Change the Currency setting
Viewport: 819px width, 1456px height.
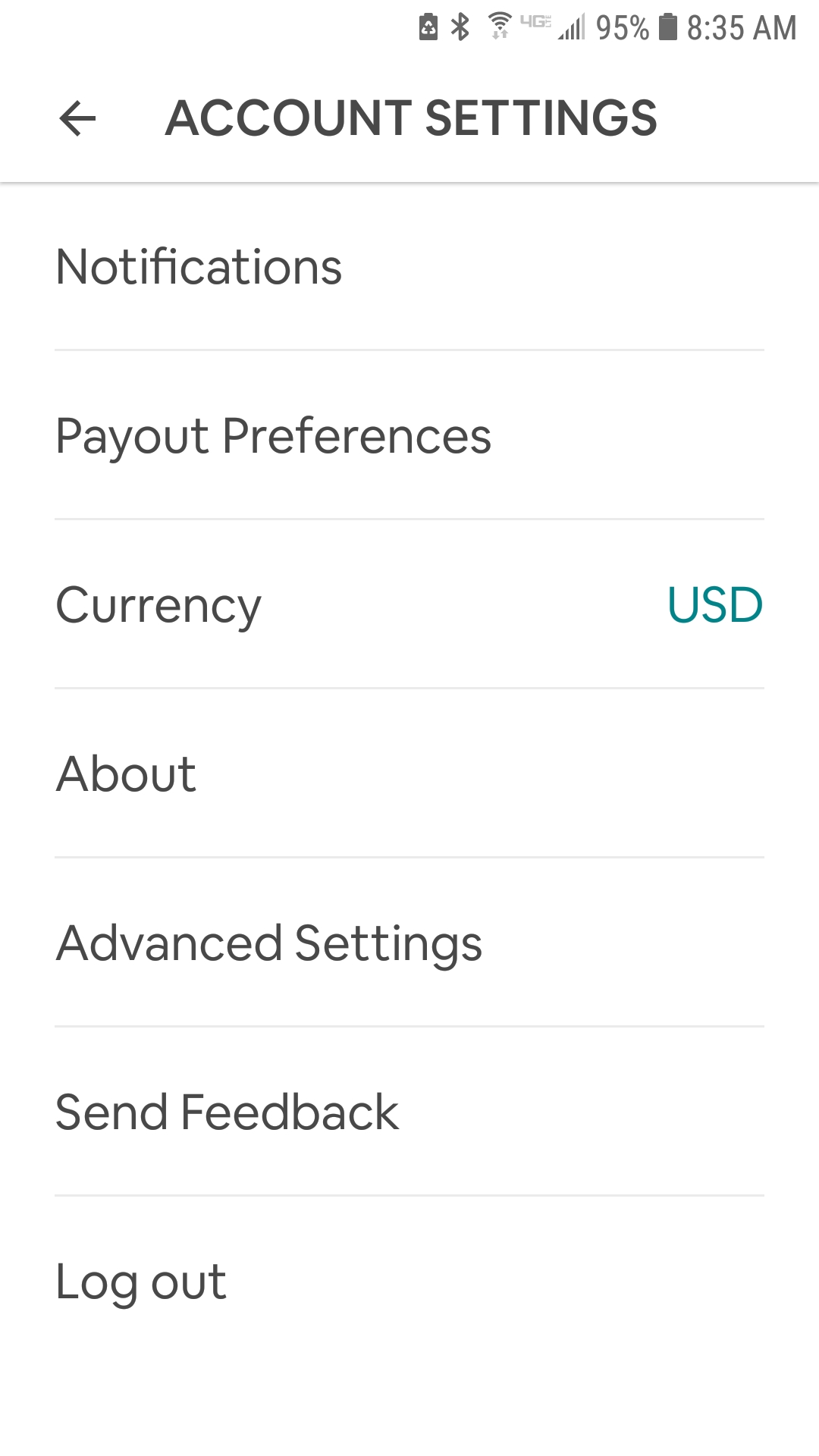tap(409, 605)
